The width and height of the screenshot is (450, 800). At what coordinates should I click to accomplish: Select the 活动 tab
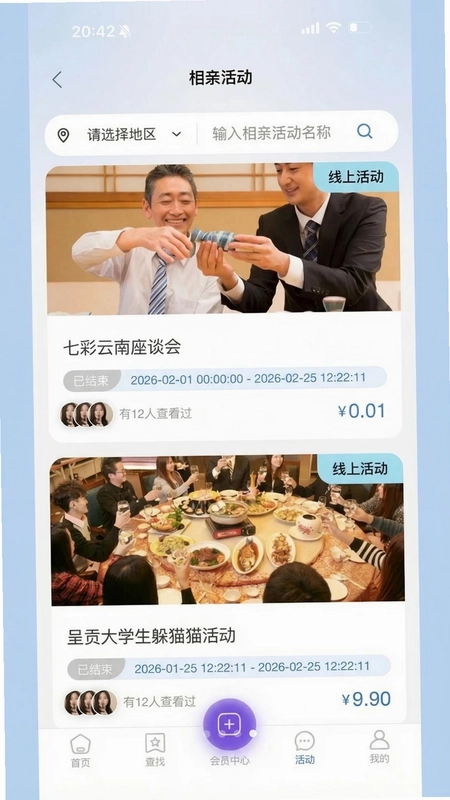(305, 748)
